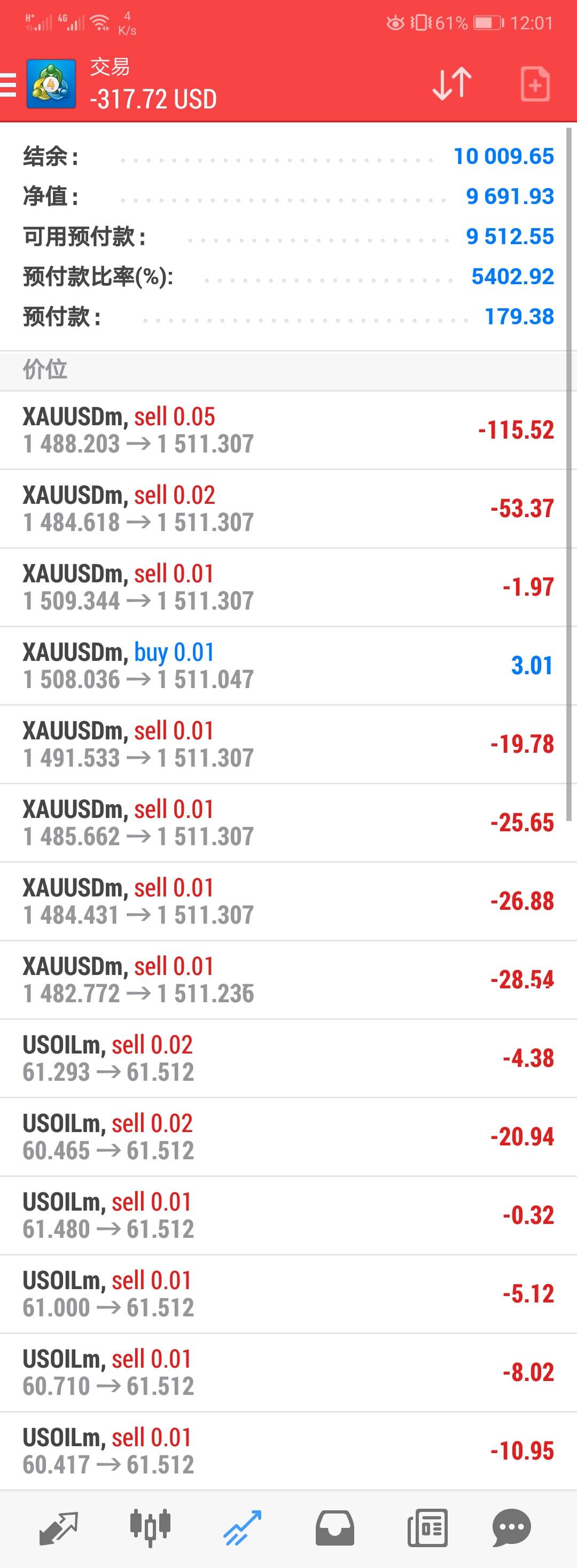This screenshot has width=577, height=1568.
Task: Open the side menu drawer
Action: pyautogui.click(x=9, y=84)
